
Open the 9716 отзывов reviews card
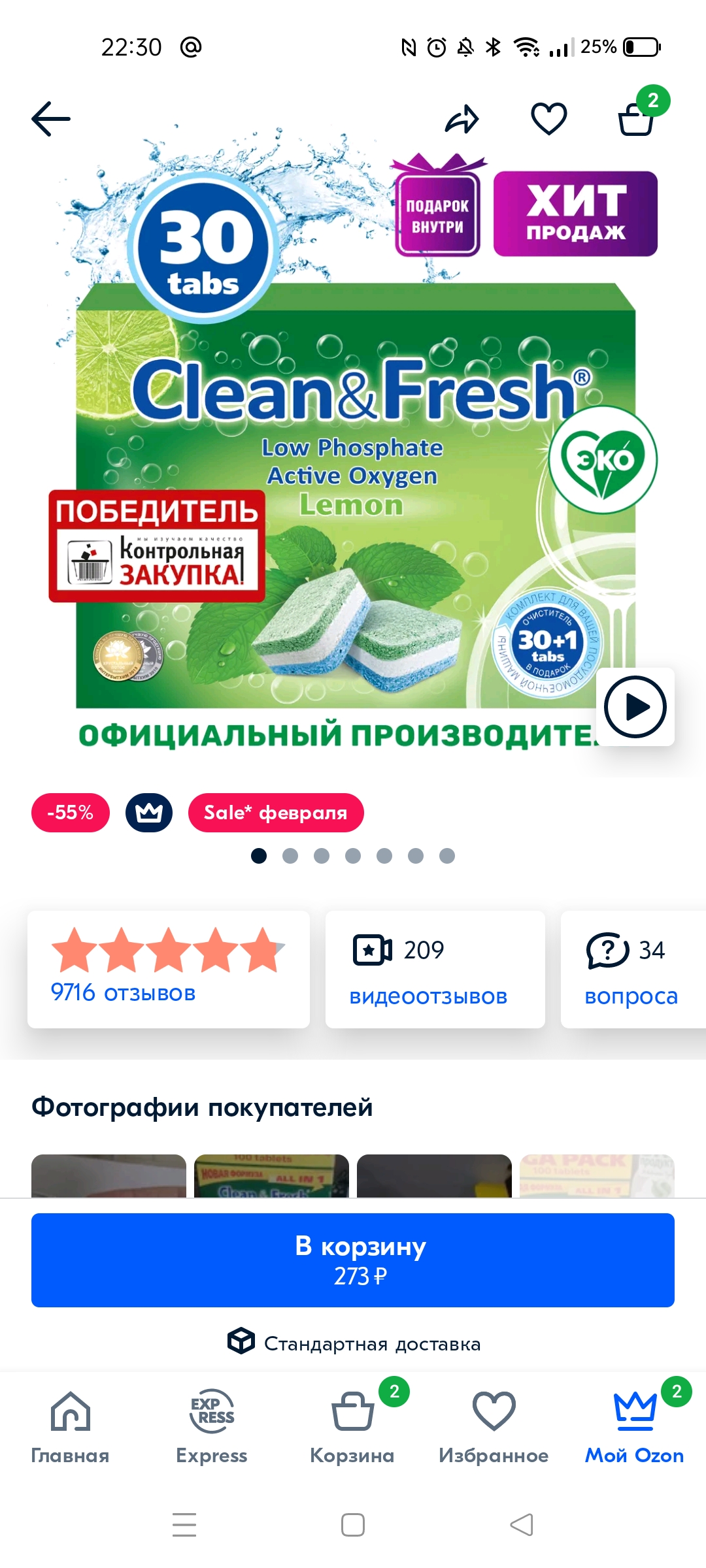click(x=169, y=970)
